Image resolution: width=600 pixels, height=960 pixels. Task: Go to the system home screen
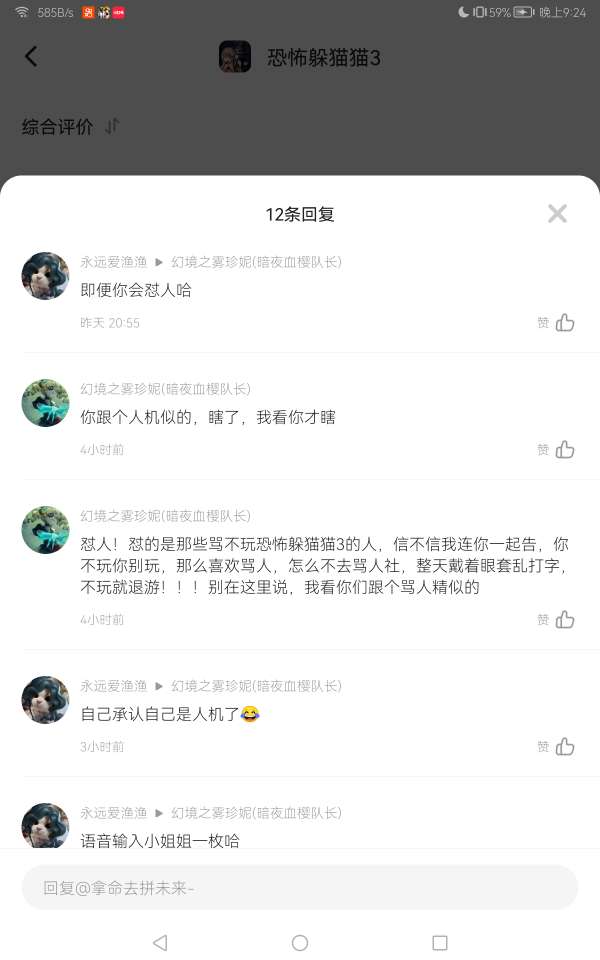coord(300,942)
